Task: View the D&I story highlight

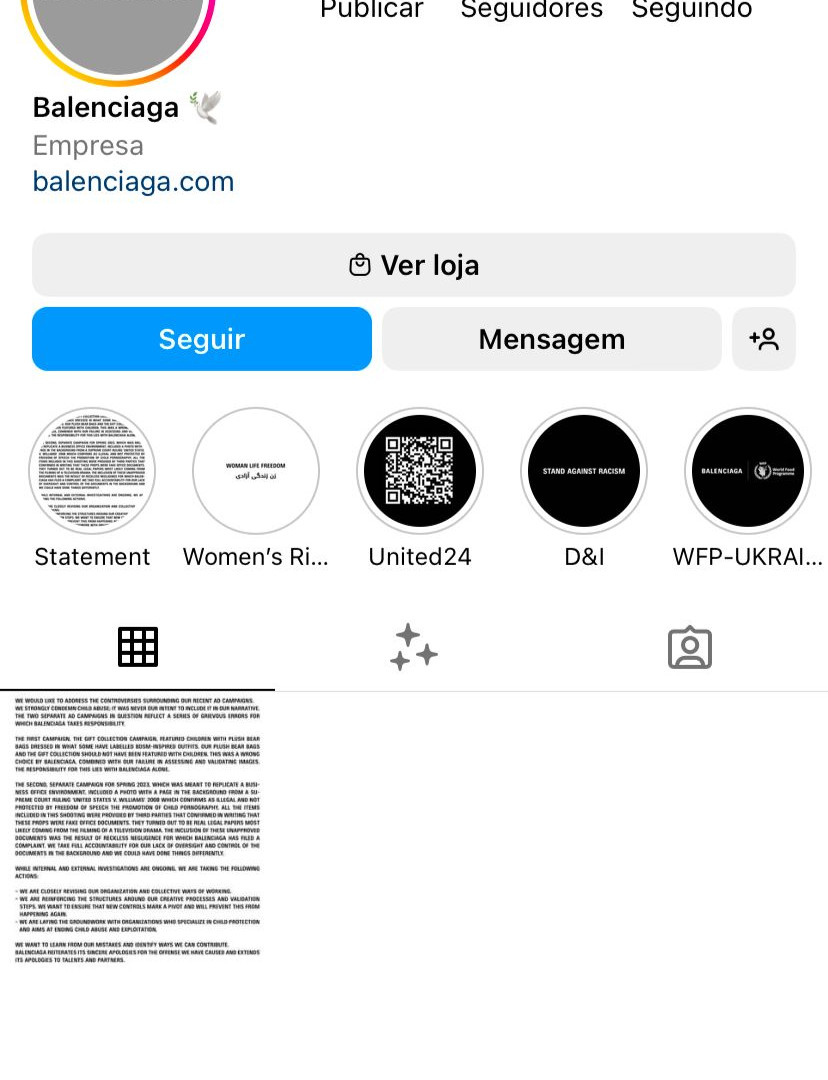Action: click(584, 471)
